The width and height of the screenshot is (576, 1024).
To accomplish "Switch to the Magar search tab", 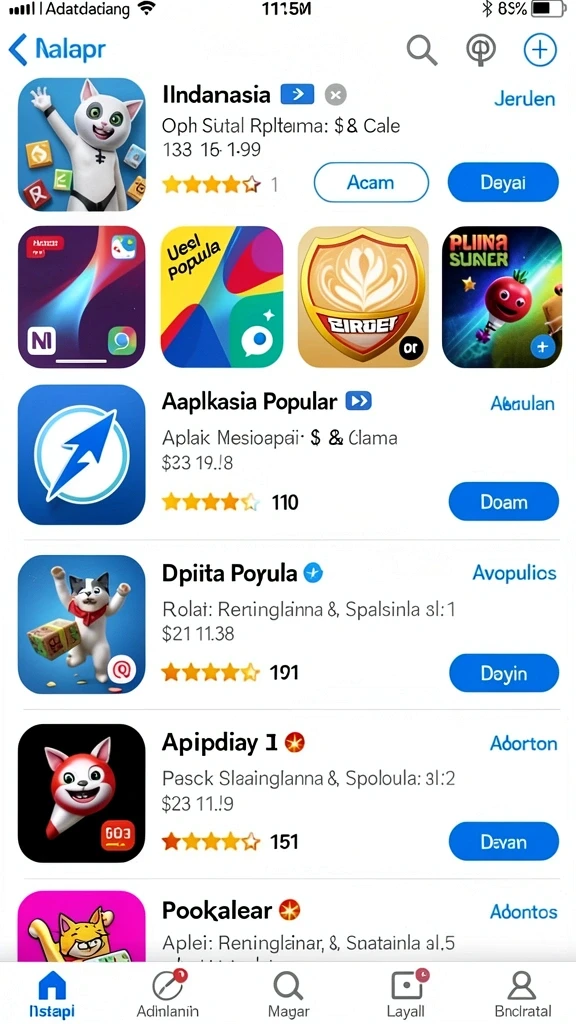I will [x=288, y=993].
